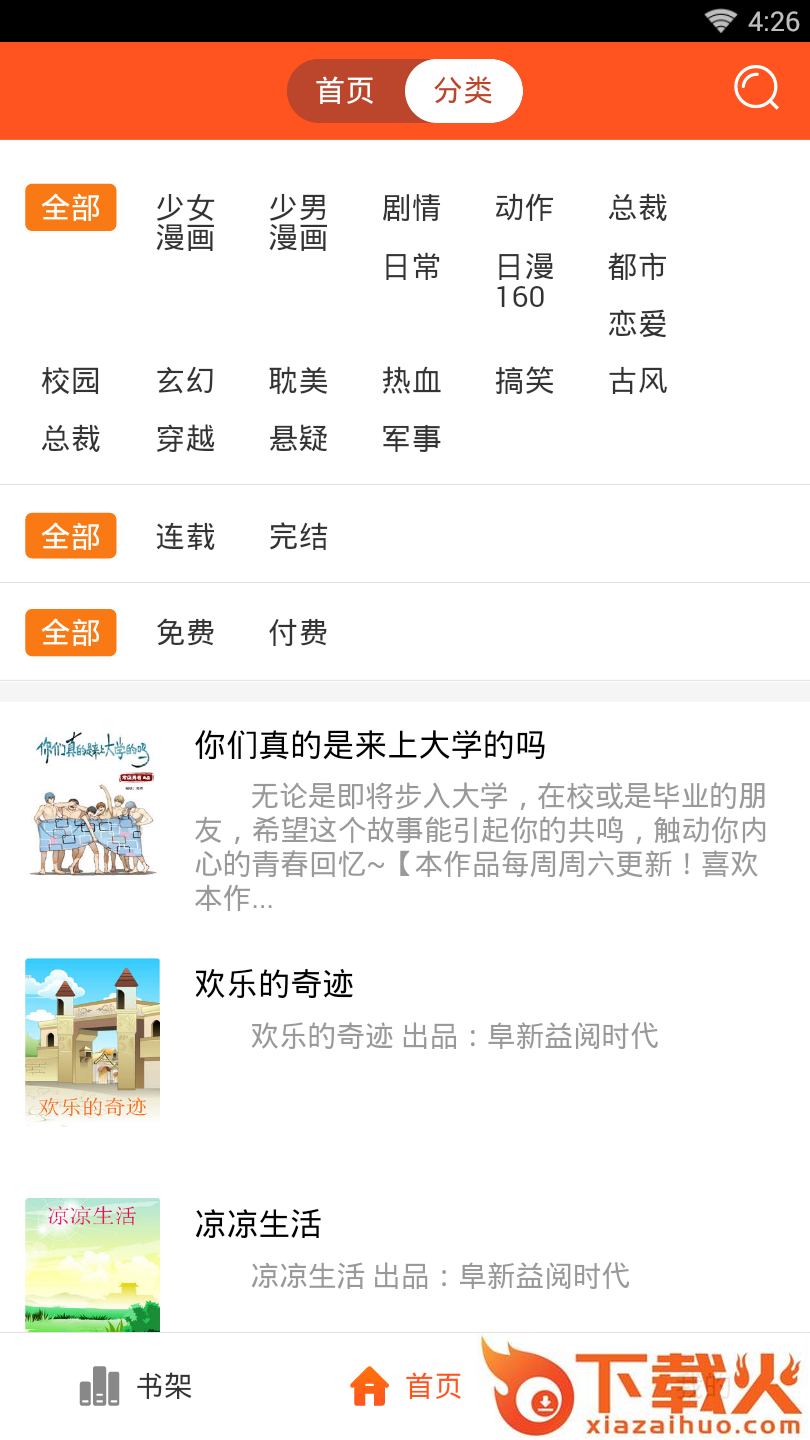
Task: Filter by 少女漫画 category
Action: tap(185, 222)
